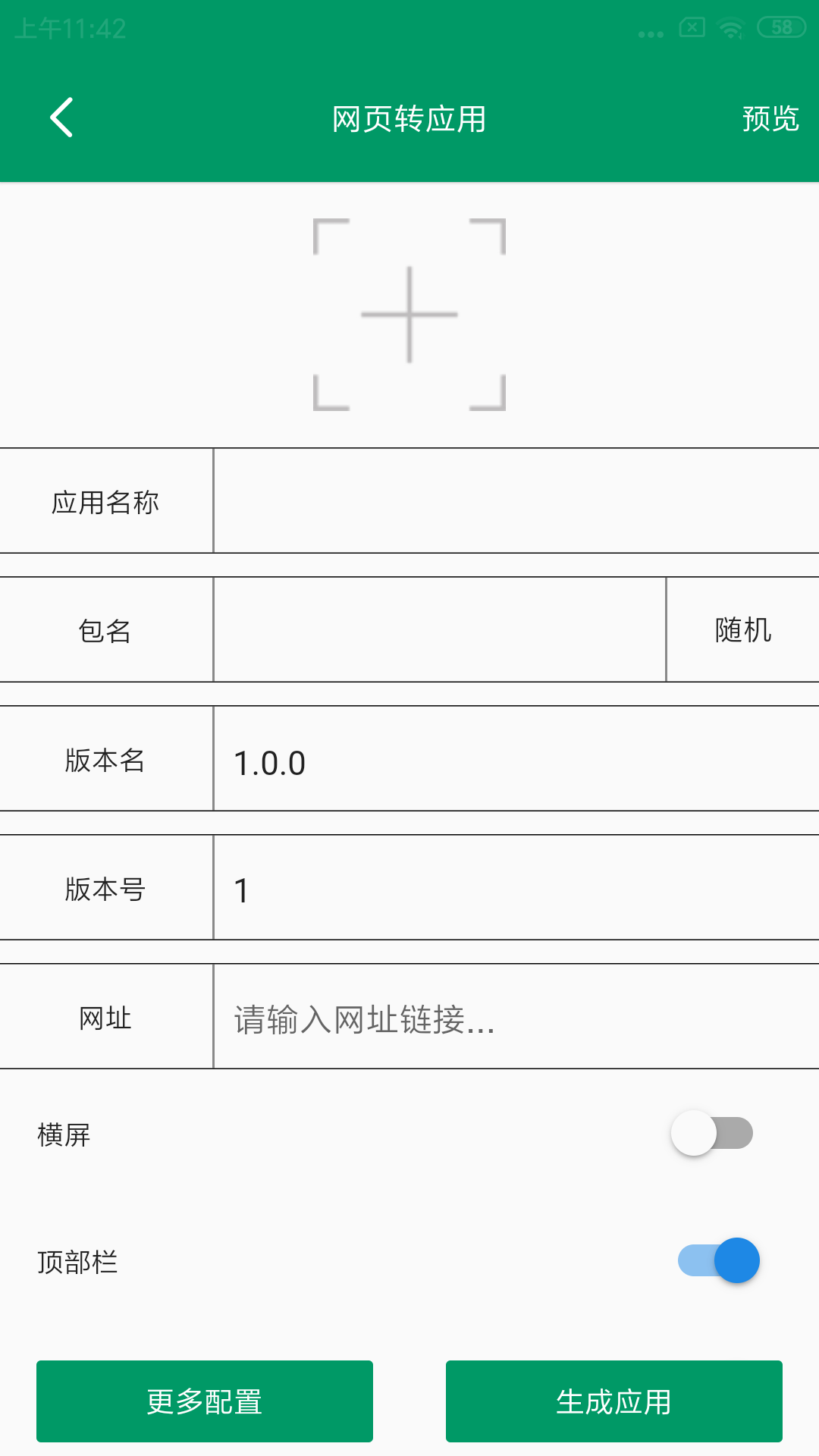Go back using the top-left arrow
This screenshot has width=819, height=1456.
(61, 118)
